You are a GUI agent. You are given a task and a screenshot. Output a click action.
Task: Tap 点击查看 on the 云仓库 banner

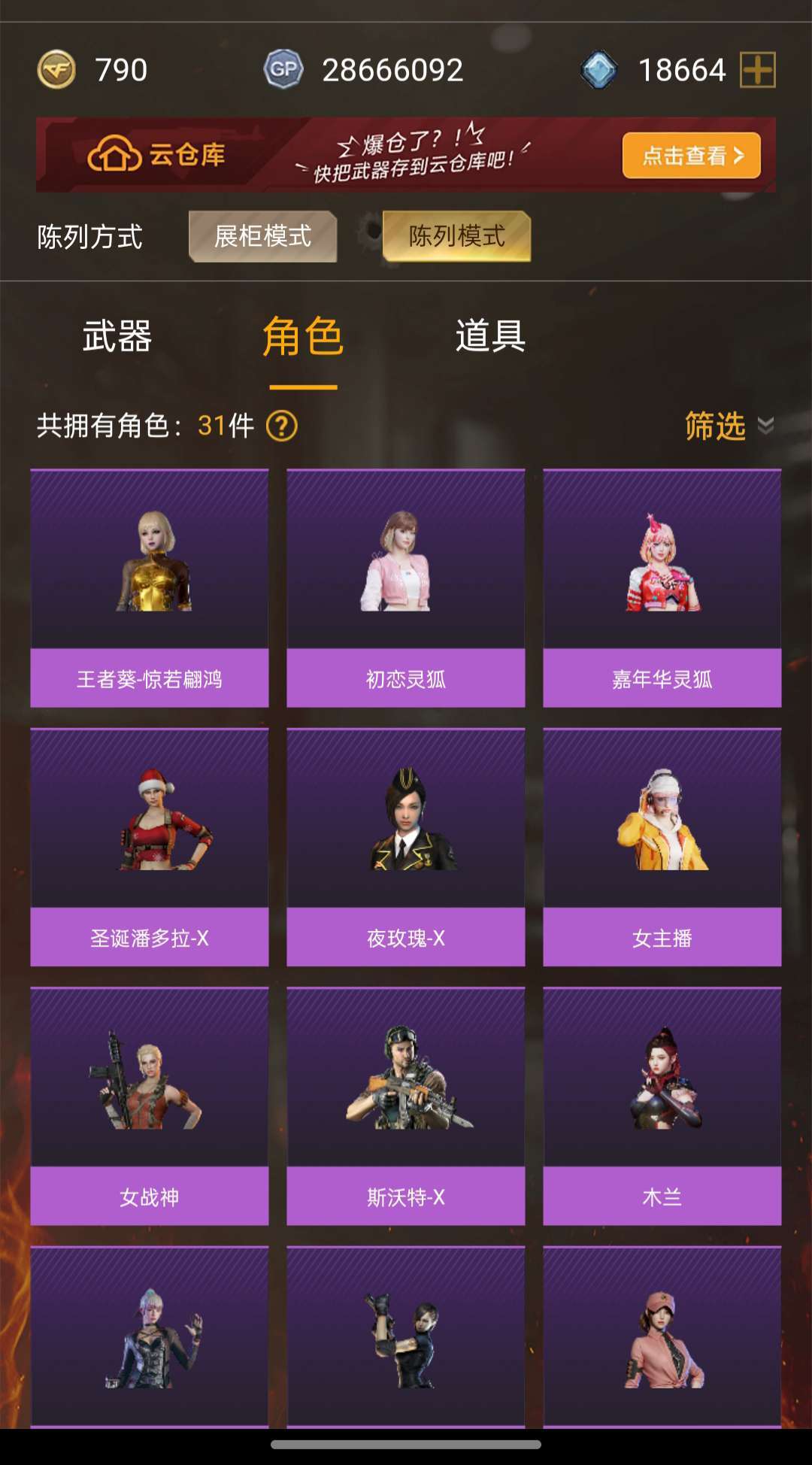coord(691,156)
